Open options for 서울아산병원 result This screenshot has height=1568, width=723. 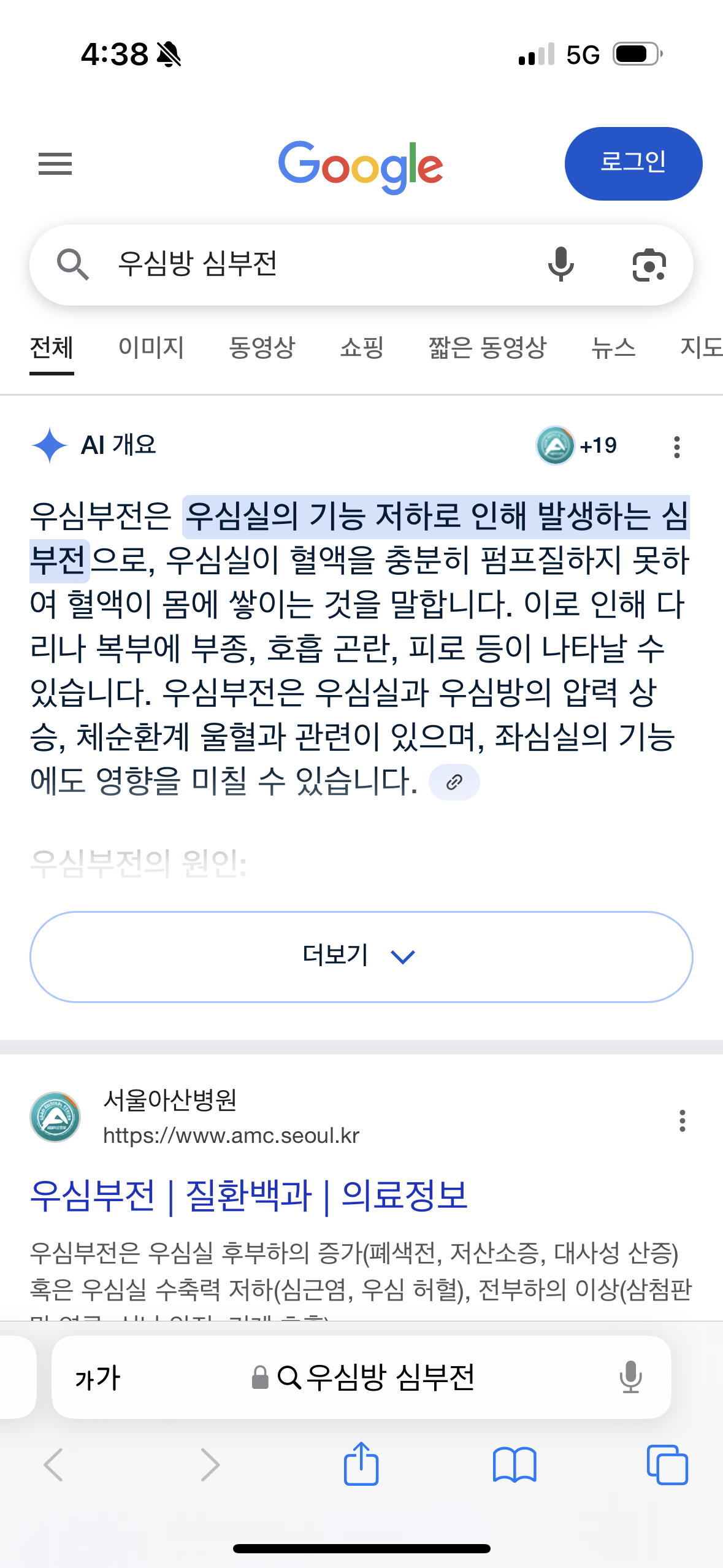pos(682,1121)
